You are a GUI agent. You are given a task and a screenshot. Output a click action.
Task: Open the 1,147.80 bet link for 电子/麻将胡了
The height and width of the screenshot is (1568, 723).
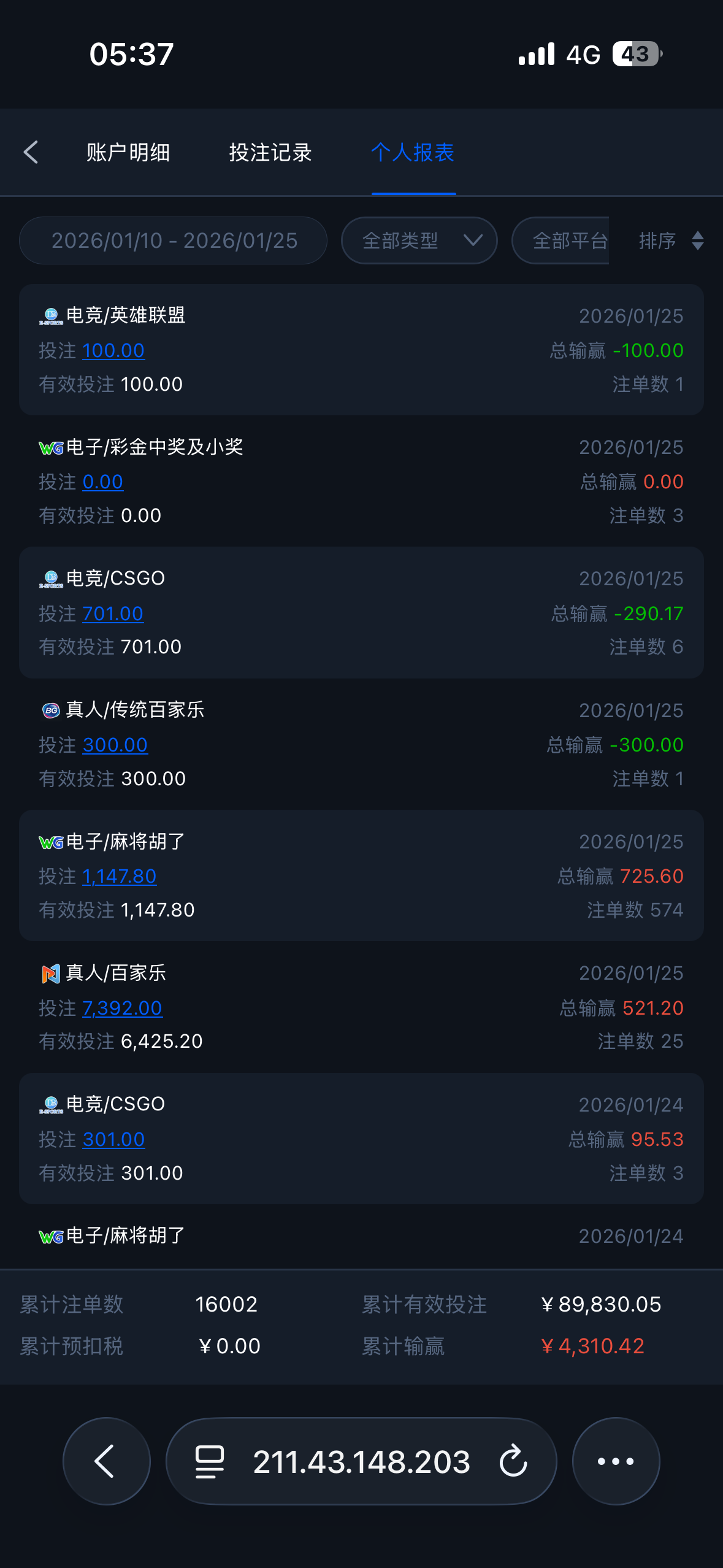tap(120, 876)
